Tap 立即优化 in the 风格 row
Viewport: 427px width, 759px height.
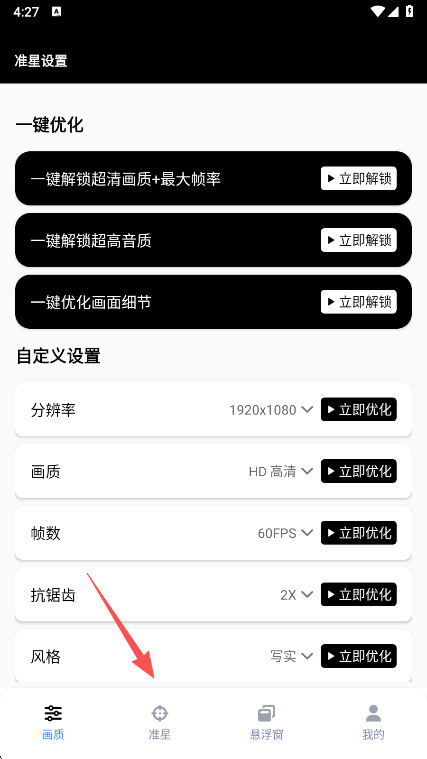(x=359, y=656)
